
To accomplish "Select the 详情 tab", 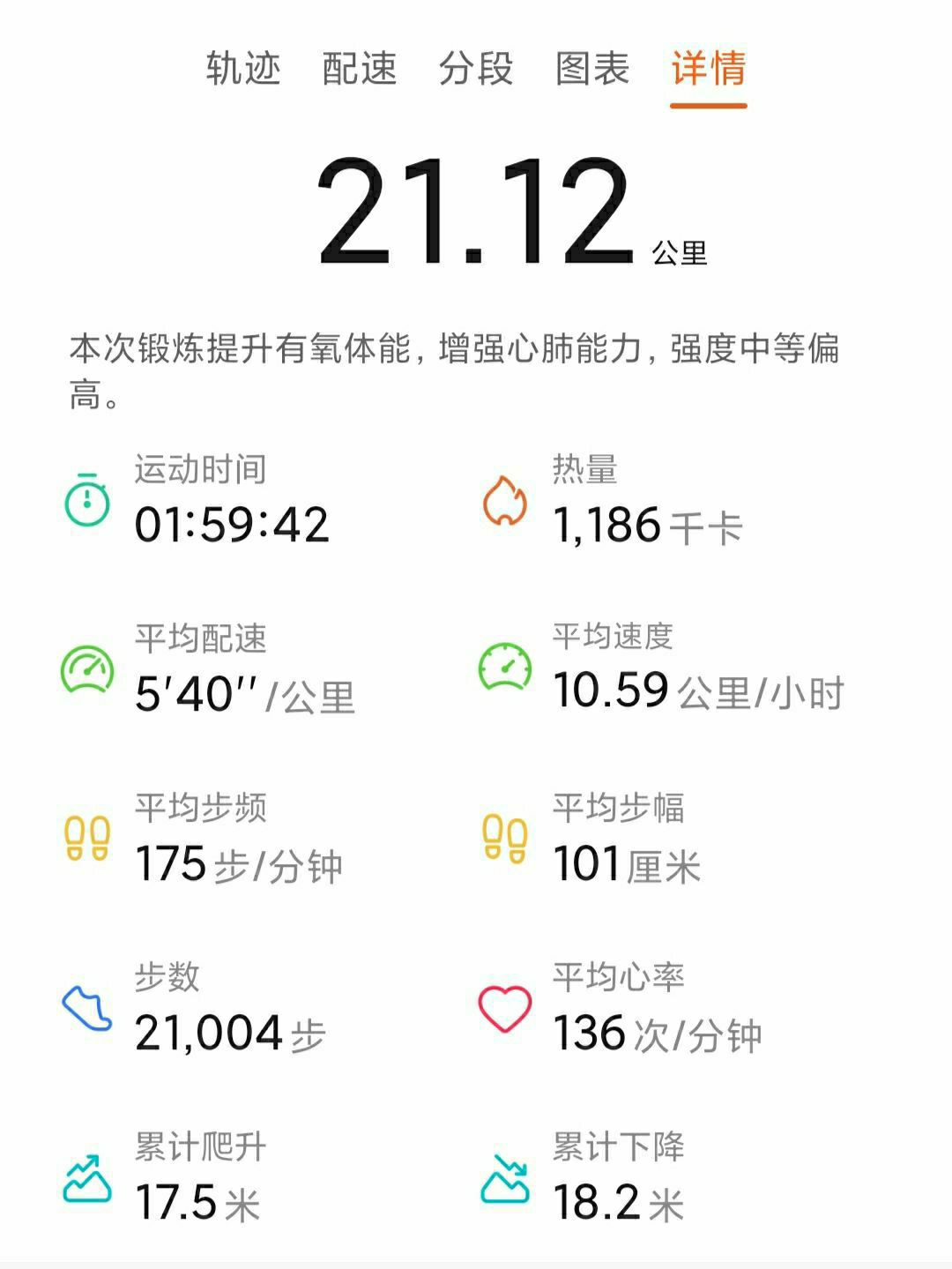I will (709, 69).
